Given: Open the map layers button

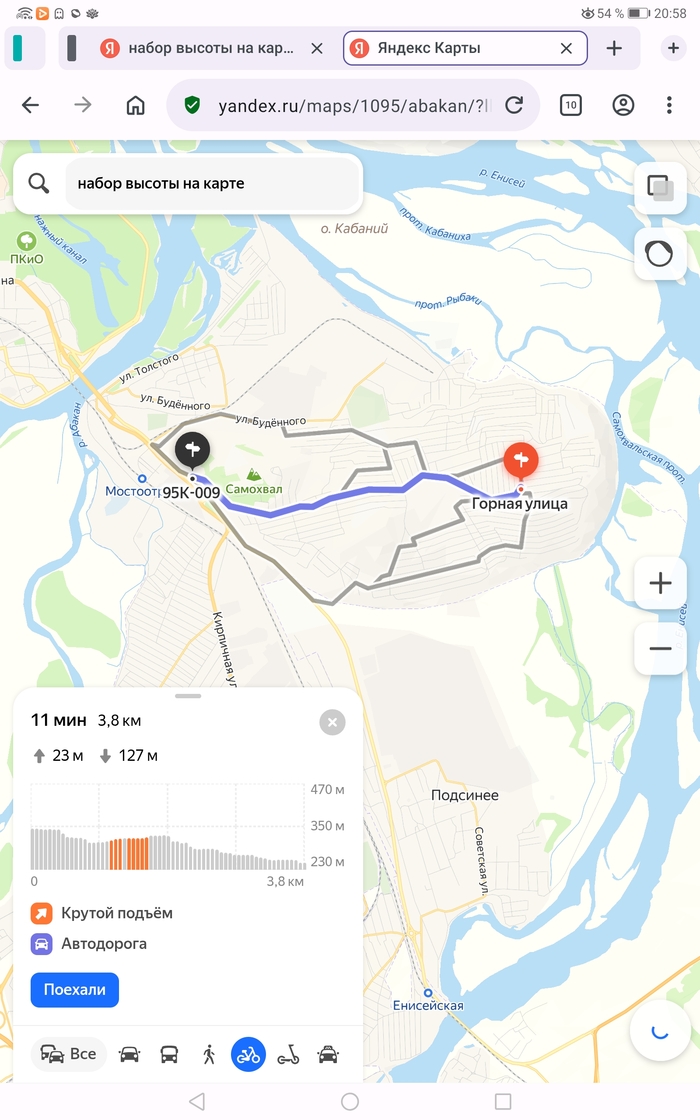Looking at the screenshot, I should (x=660, y=187).
